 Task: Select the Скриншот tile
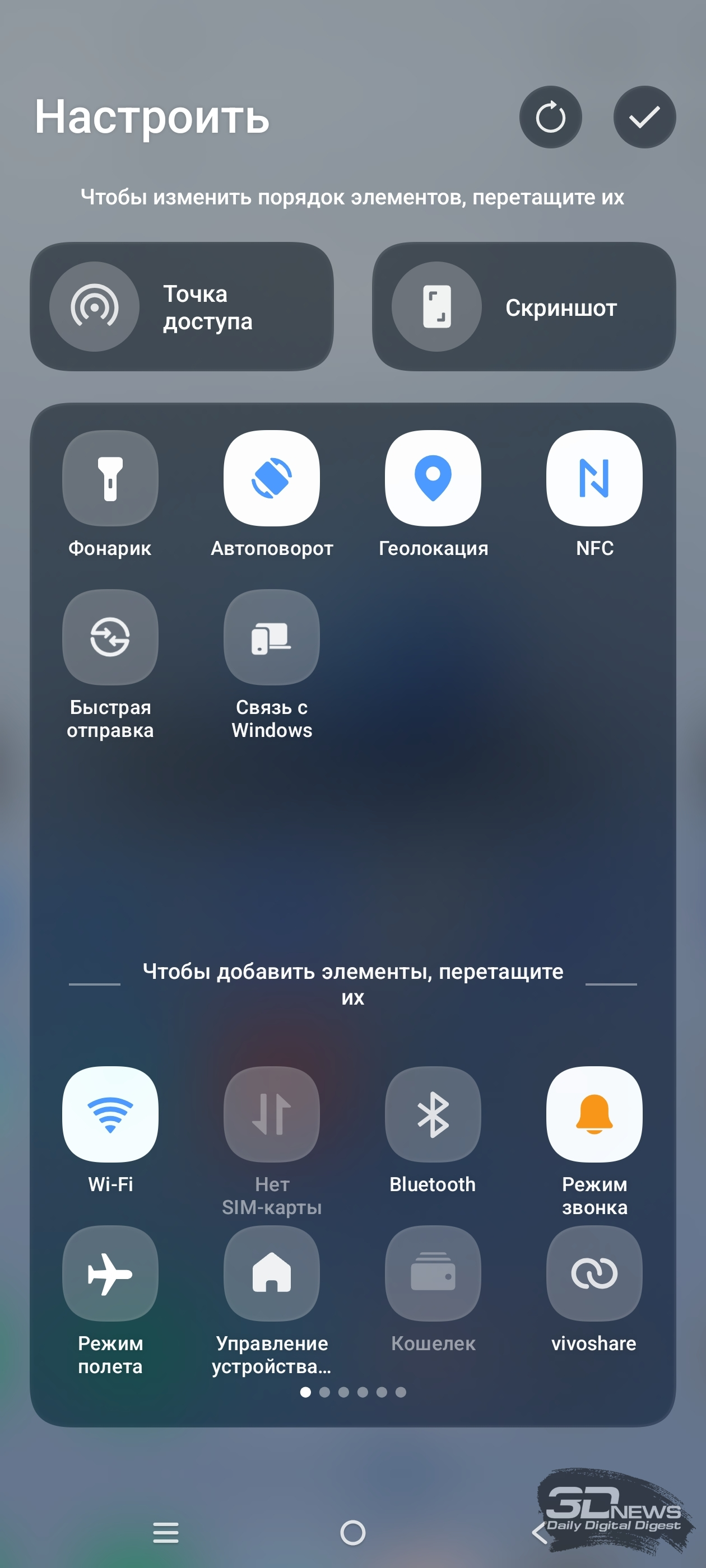click(x=523, y=307)
